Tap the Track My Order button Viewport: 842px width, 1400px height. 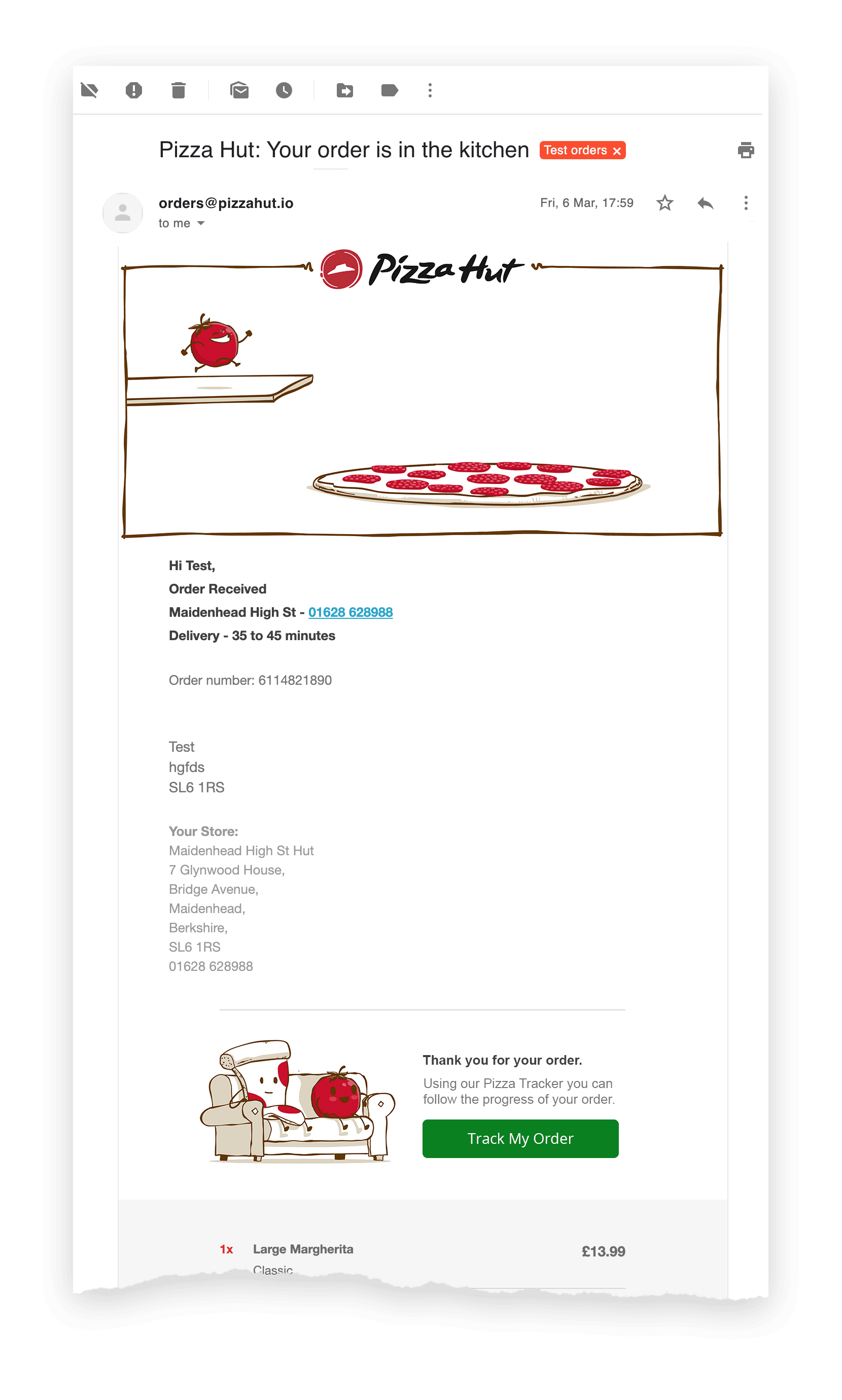pos(520,1138)
